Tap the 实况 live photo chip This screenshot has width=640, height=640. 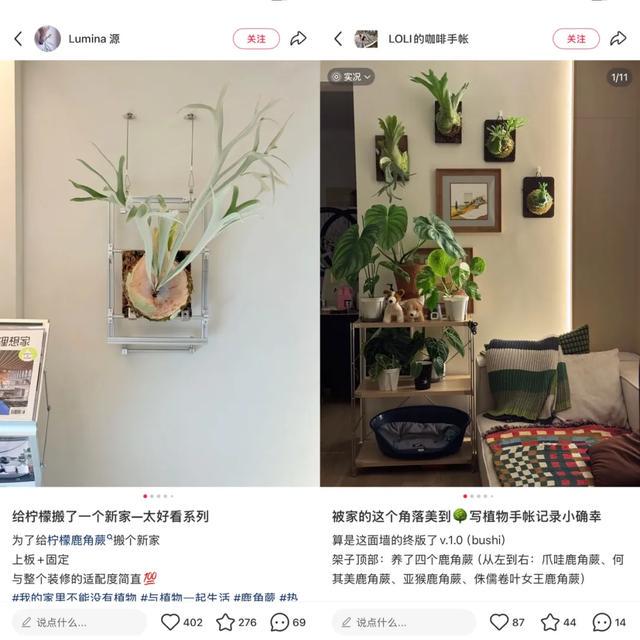coord(350,76)
